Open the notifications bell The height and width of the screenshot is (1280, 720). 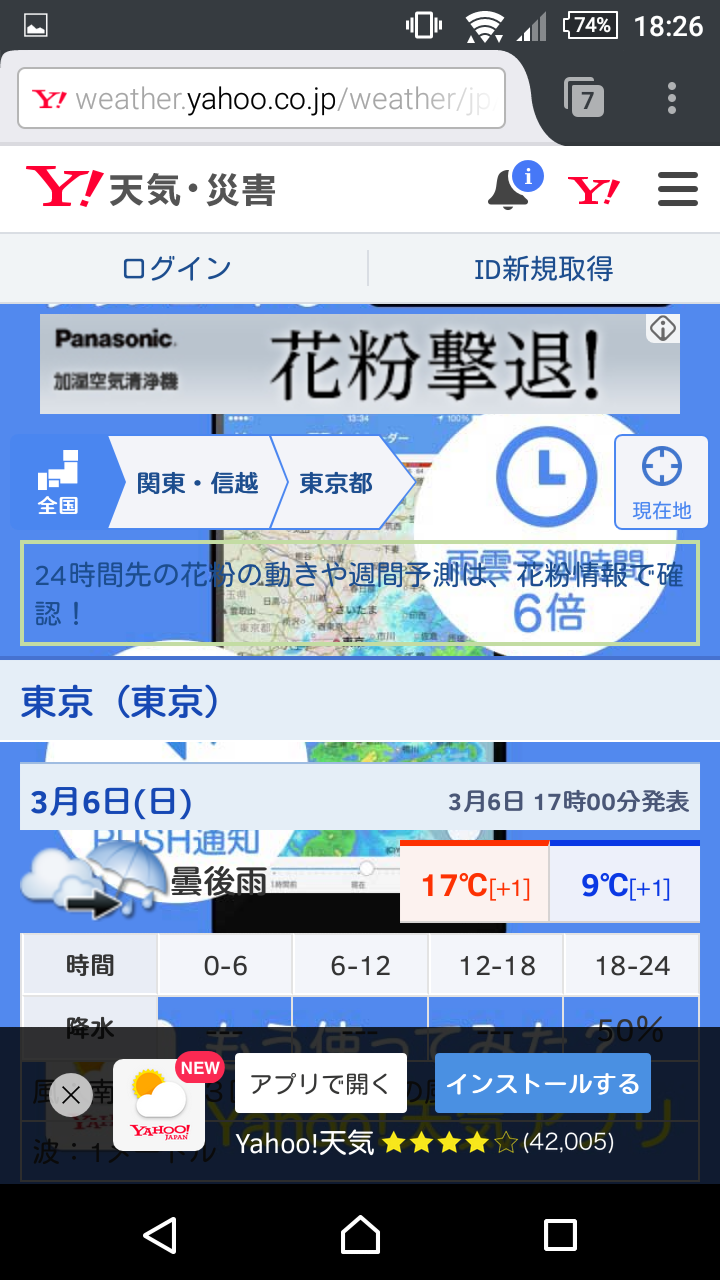pos(510,188)
